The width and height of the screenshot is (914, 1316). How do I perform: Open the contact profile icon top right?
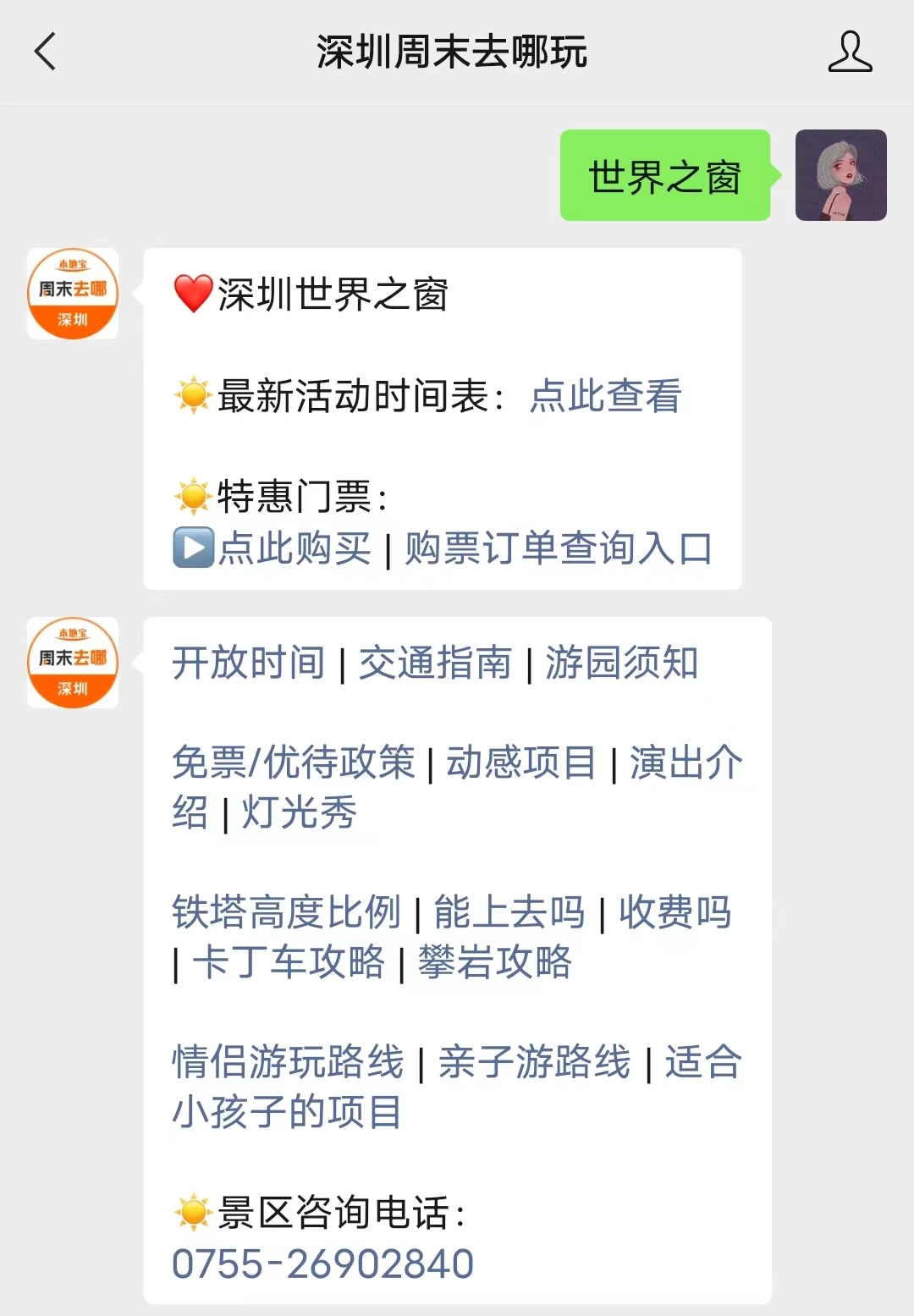(851, 52)
